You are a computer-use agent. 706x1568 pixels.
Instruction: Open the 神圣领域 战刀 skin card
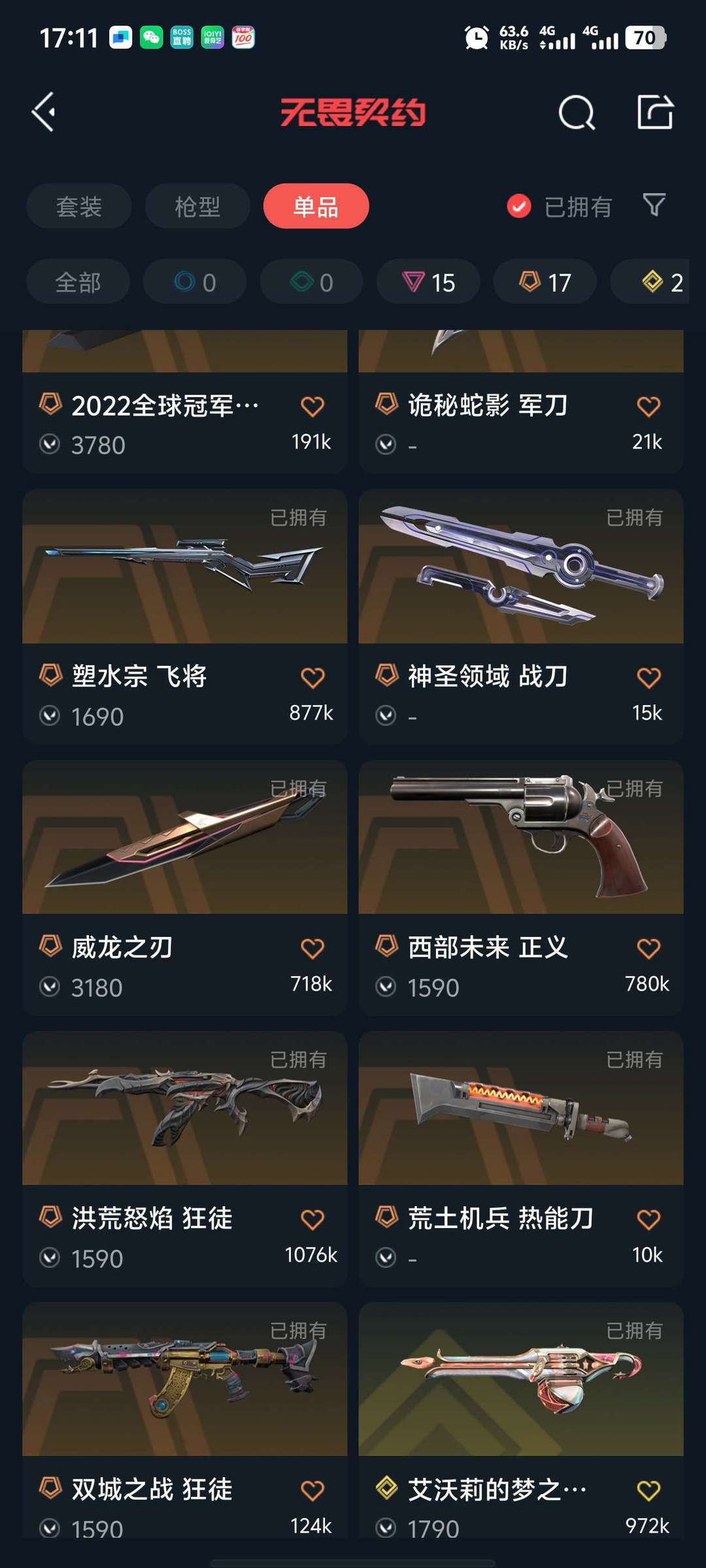pyautogui.click(x=521, y=617)
